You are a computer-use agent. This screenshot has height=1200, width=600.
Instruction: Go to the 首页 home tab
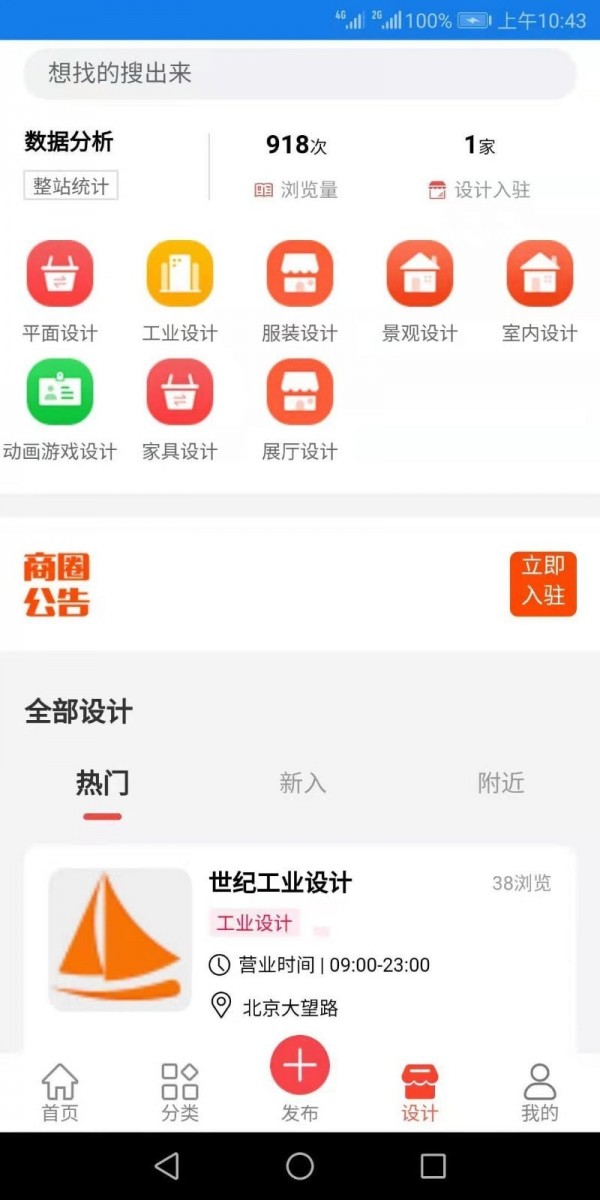pos(60,1092)
